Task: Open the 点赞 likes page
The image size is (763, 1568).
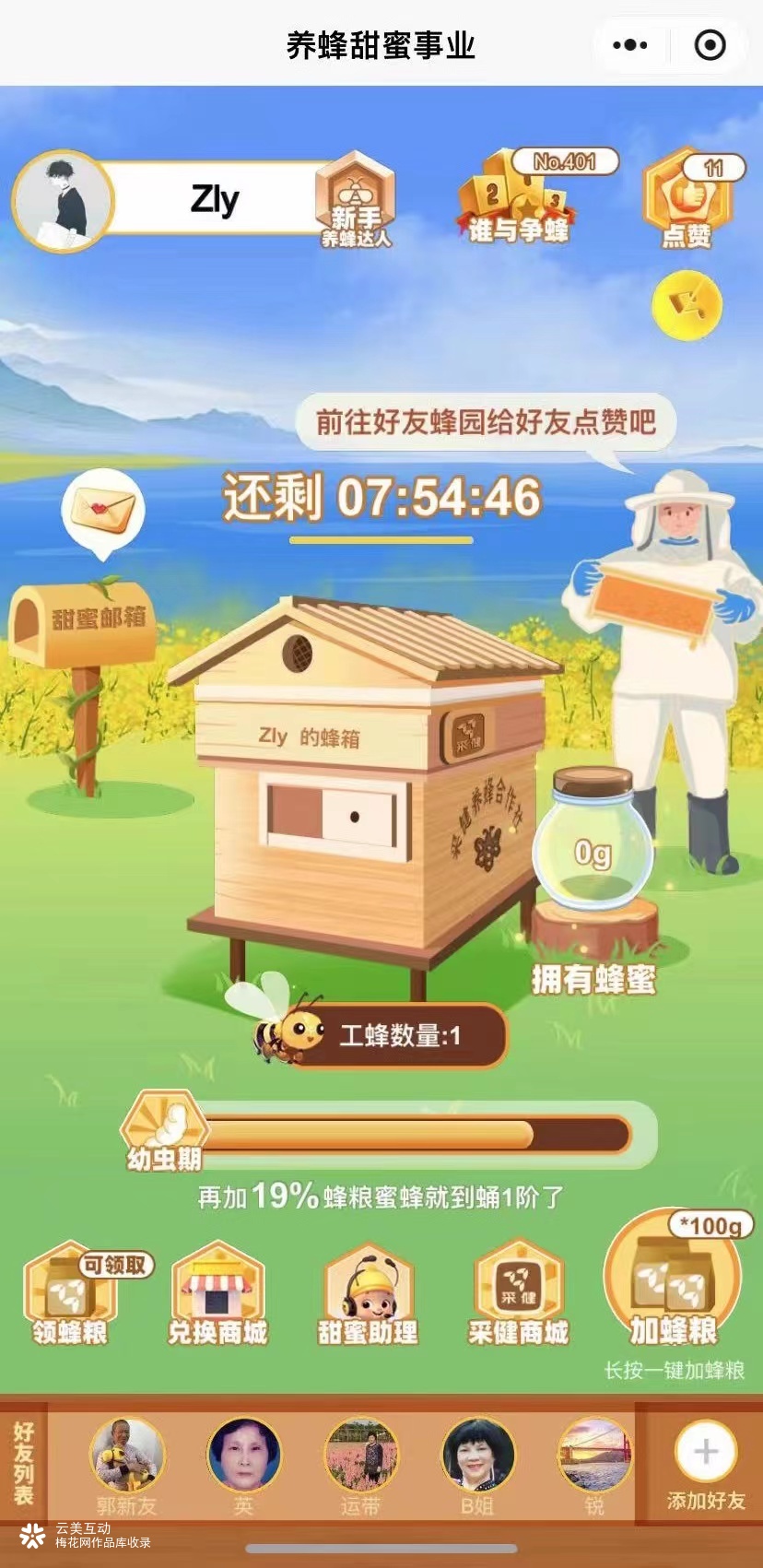Action: pos(687,200)
